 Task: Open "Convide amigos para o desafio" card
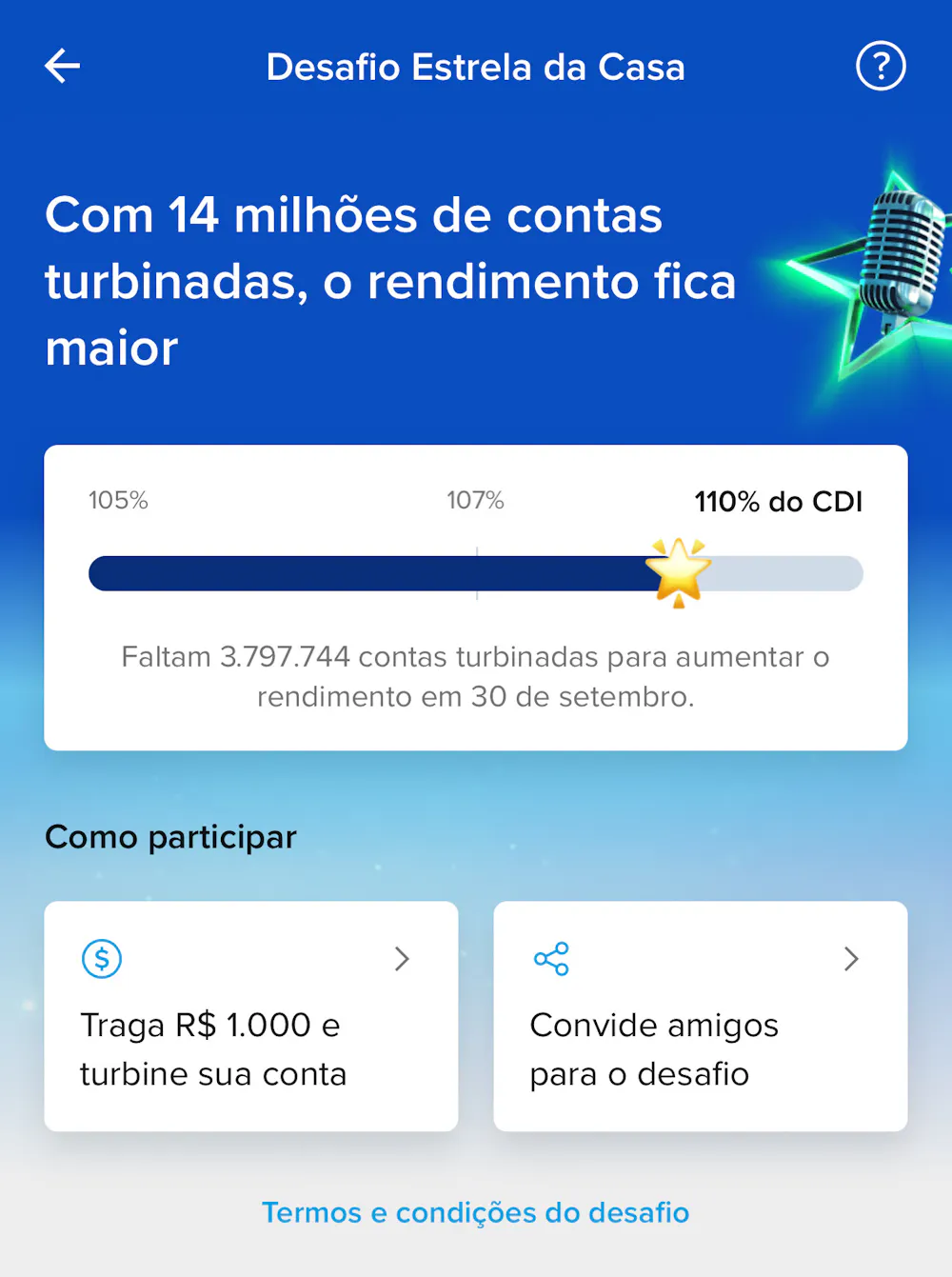coord(700,1016)
